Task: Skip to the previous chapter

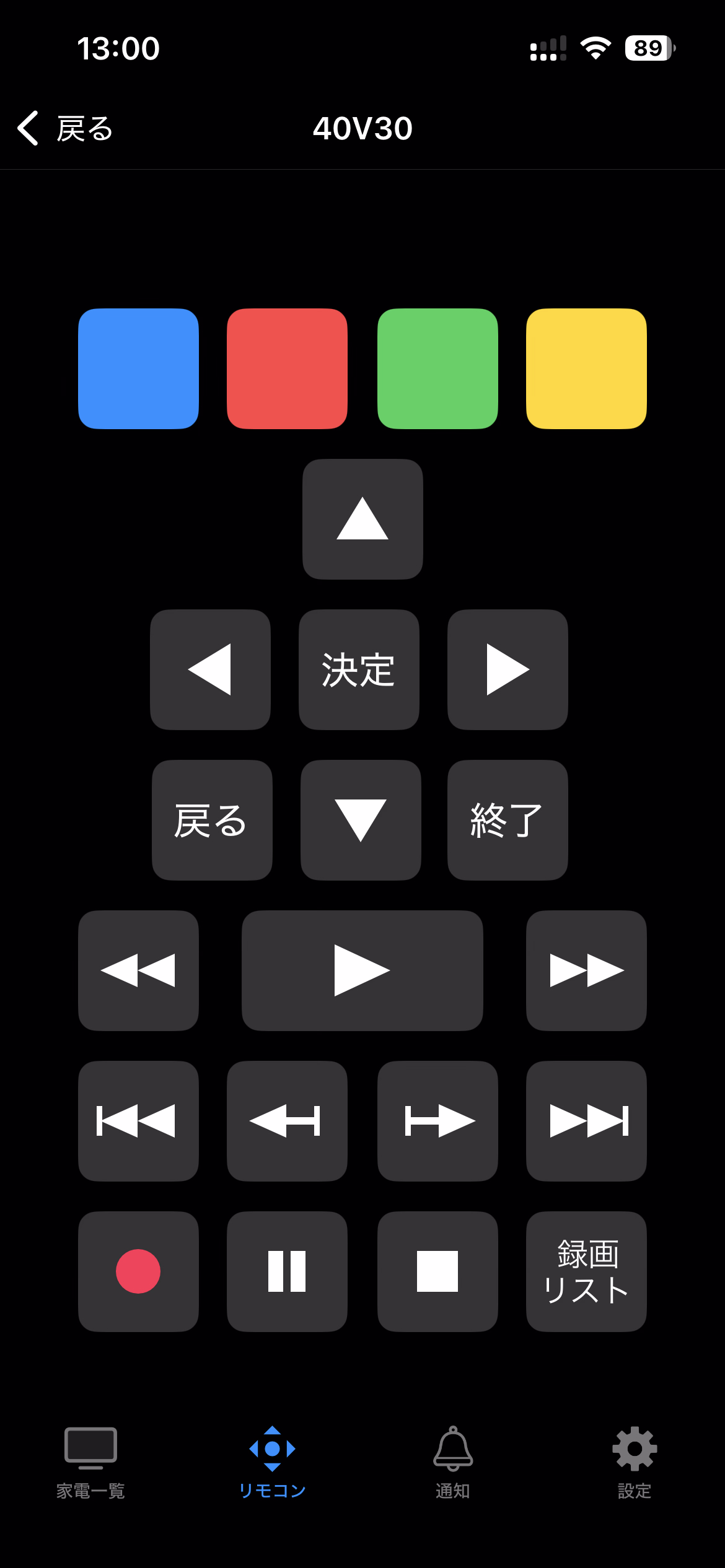Action: pos(138,1121)
